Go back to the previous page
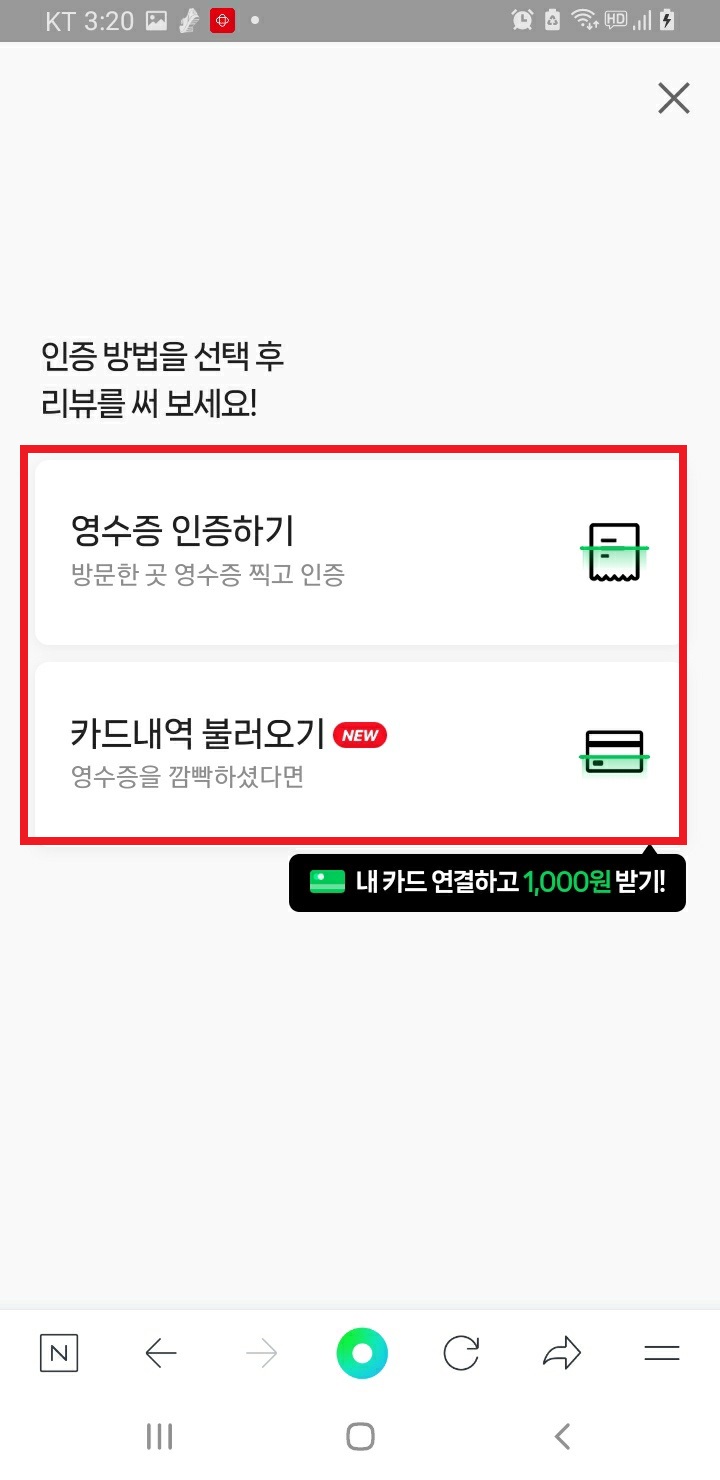The height and width of the screenshot is (1480, 720). click(x=160, y=1354)
